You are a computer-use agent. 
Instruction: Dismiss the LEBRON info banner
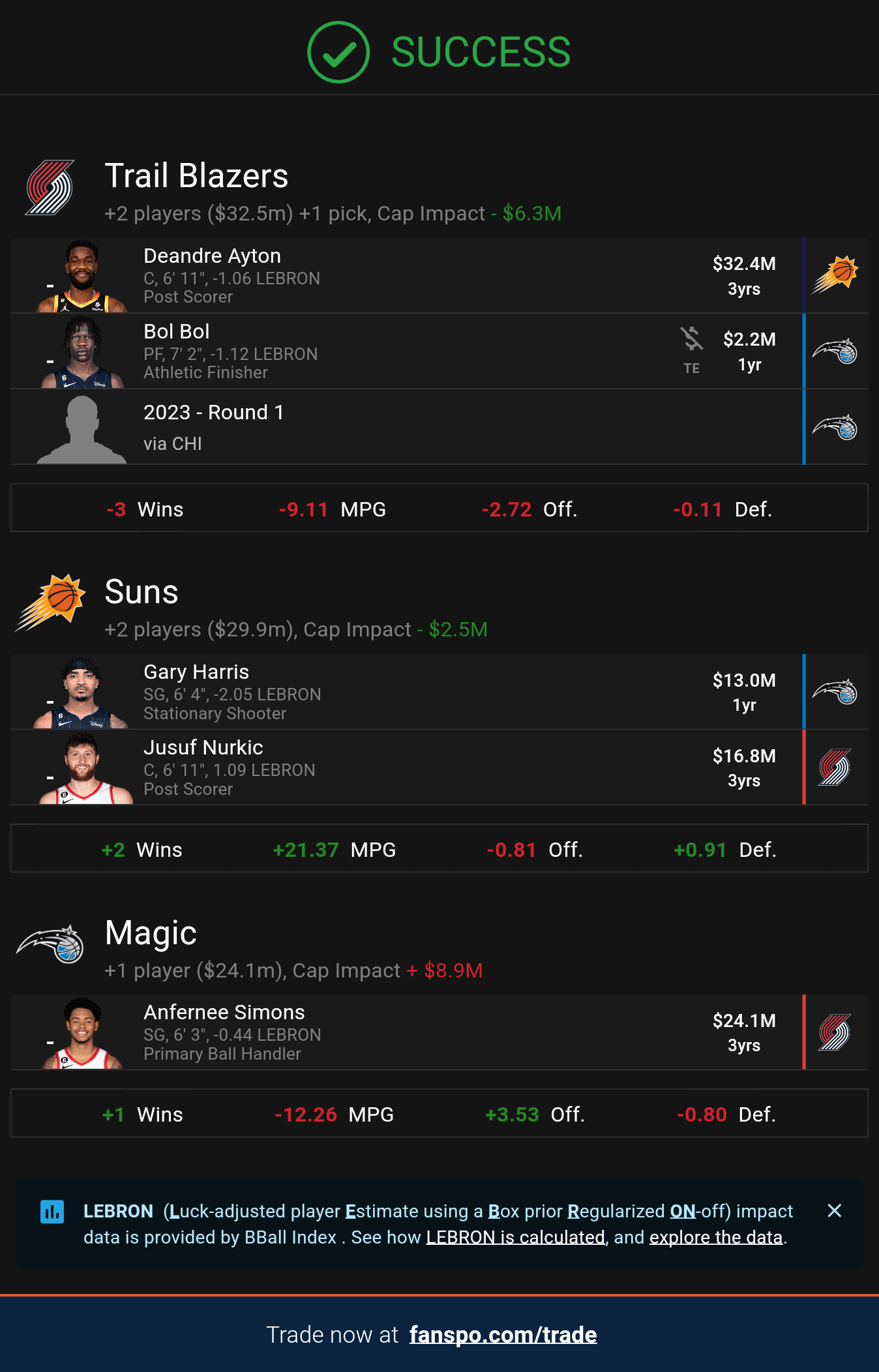point(834,1211)
